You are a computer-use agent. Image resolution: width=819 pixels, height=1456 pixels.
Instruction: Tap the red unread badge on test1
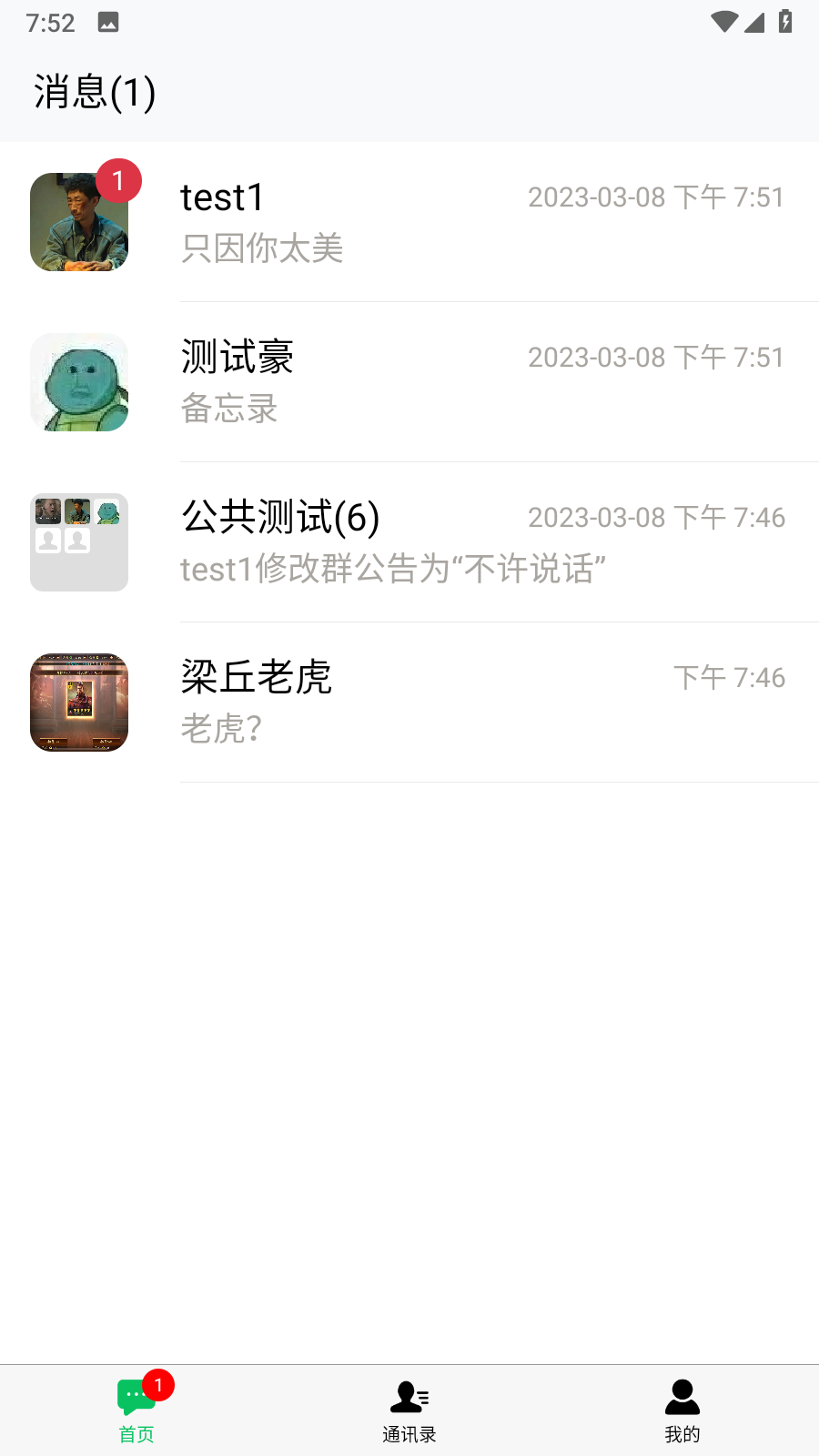point(117,180)
